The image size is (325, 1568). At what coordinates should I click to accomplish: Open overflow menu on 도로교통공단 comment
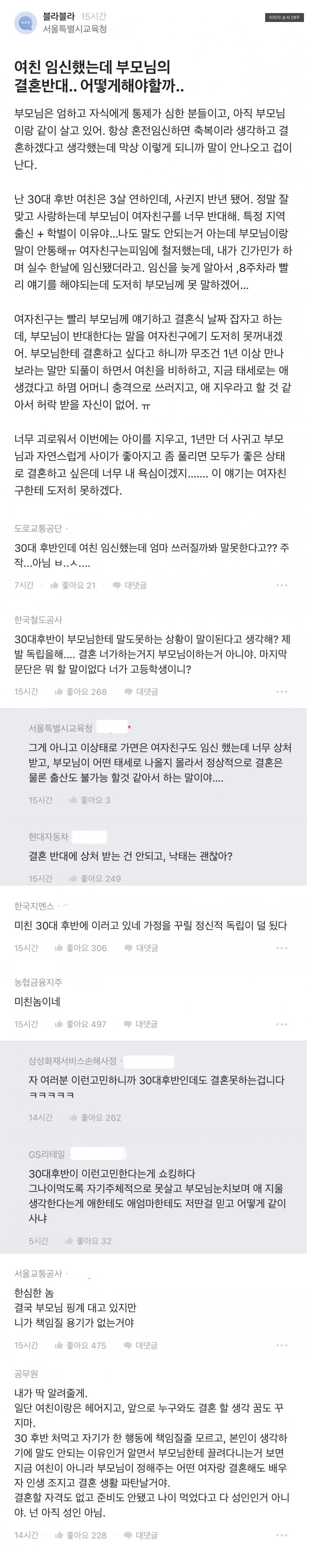click(281, 585)
